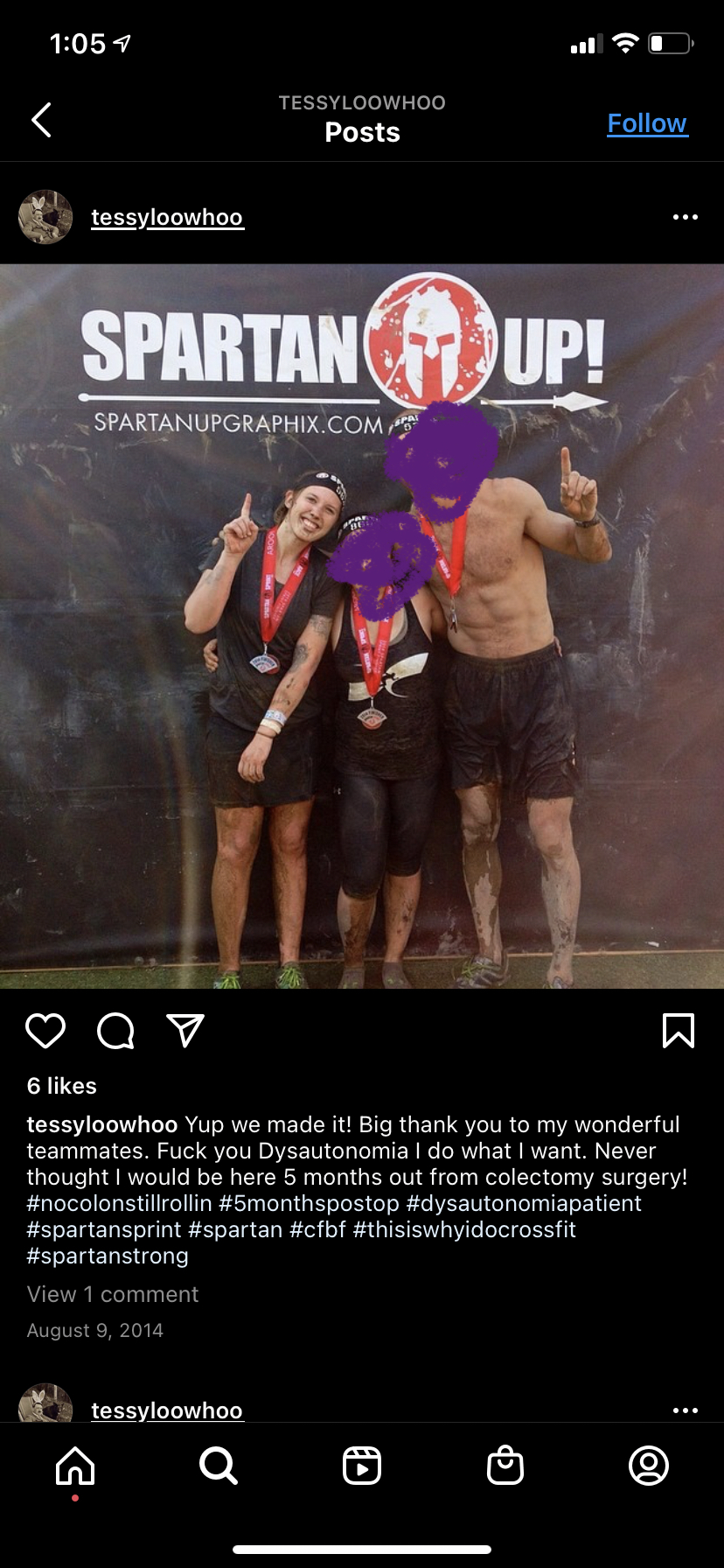Viewport: 724px width, 1568px height.
Task: Go to your Profile tab
Action: pyautogui.click(x=649, y=1465)
